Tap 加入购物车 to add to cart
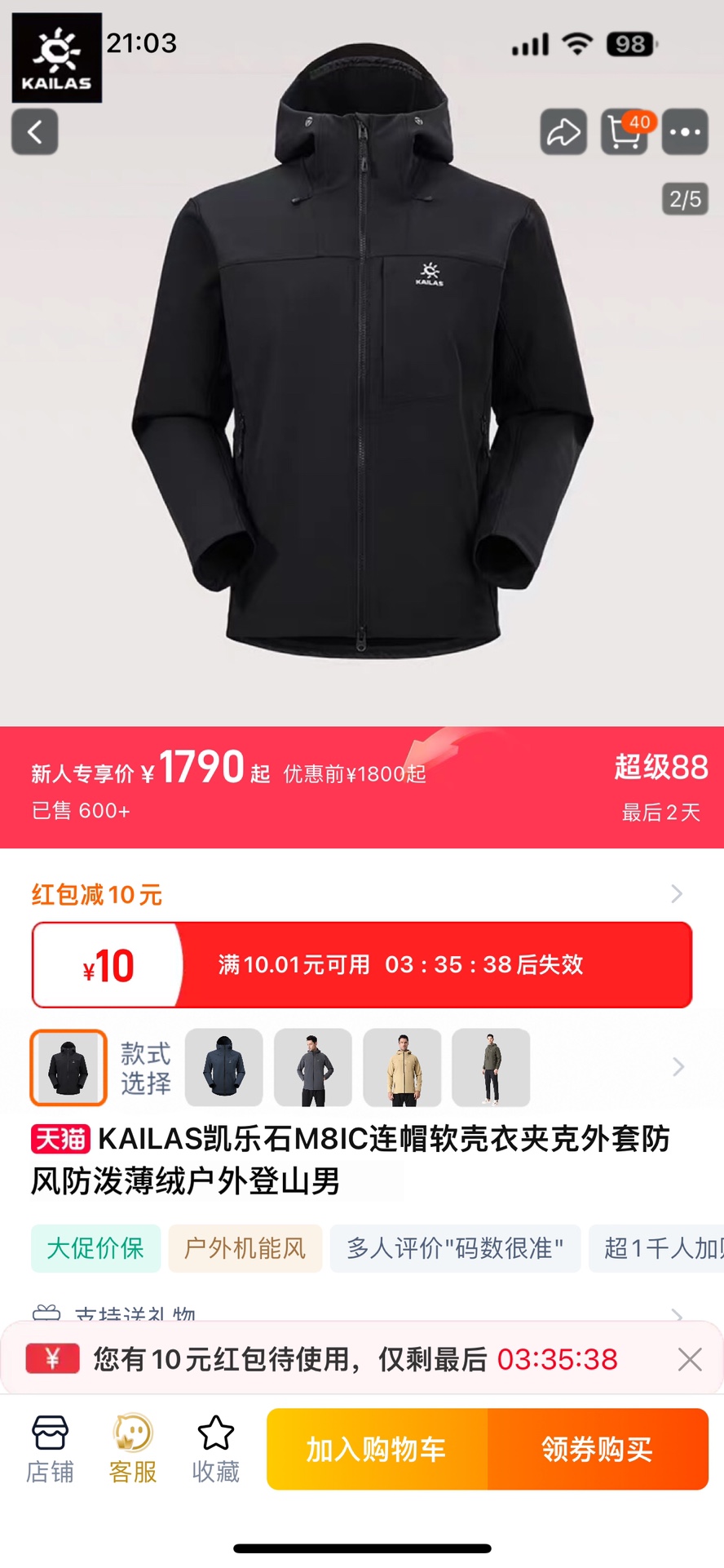Screen dimensions: 724x1568 click(x=377, y=1449)
